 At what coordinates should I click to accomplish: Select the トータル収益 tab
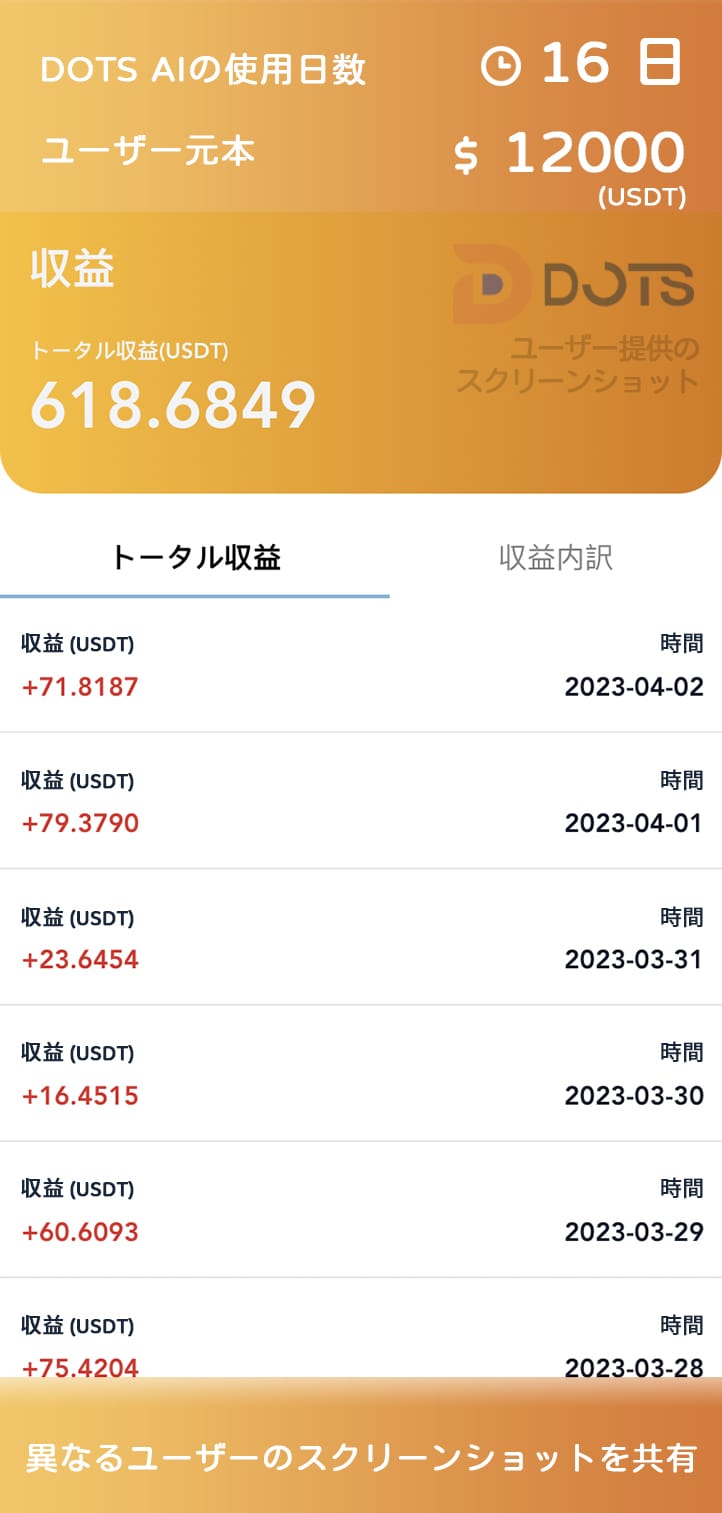pos(195,557)
